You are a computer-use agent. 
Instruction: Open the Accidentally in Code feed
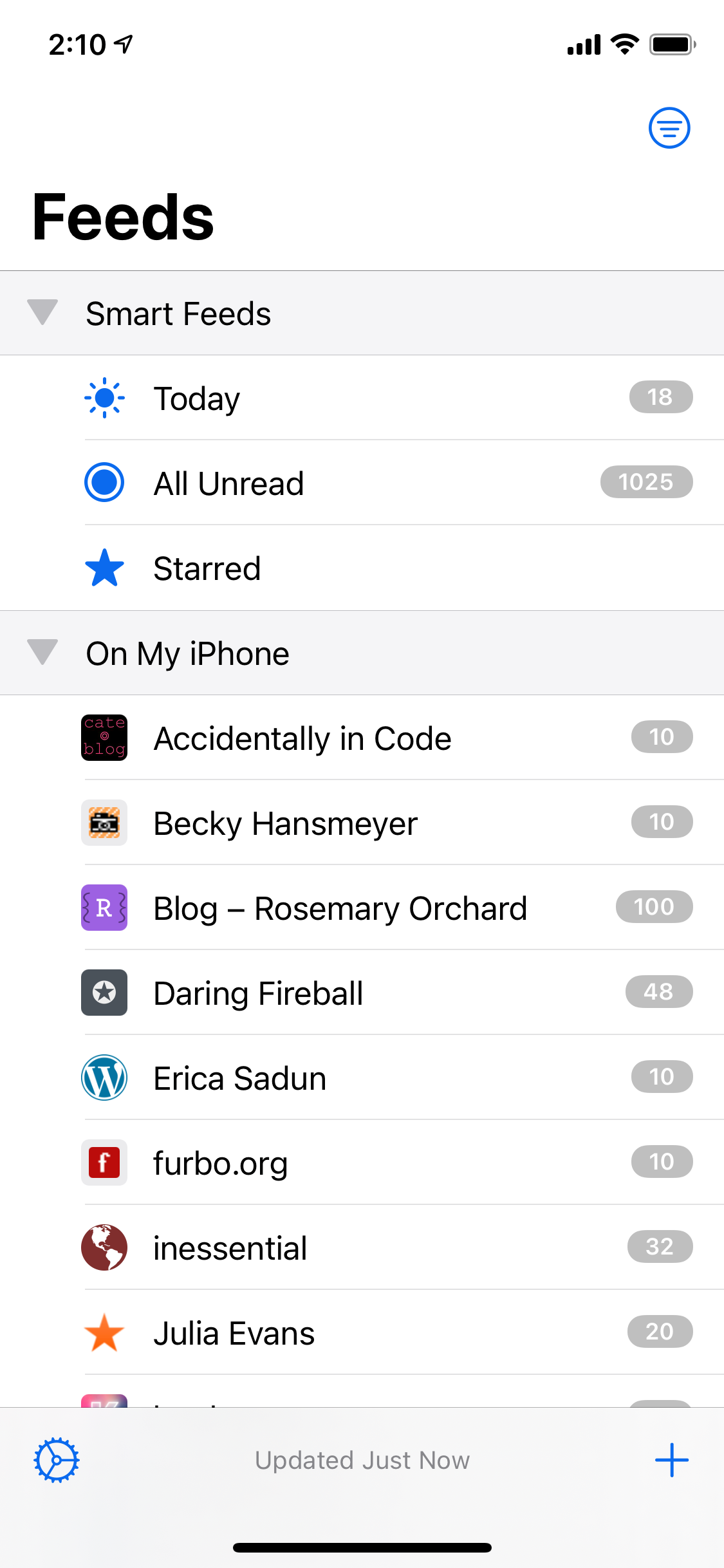pos(302,738)
